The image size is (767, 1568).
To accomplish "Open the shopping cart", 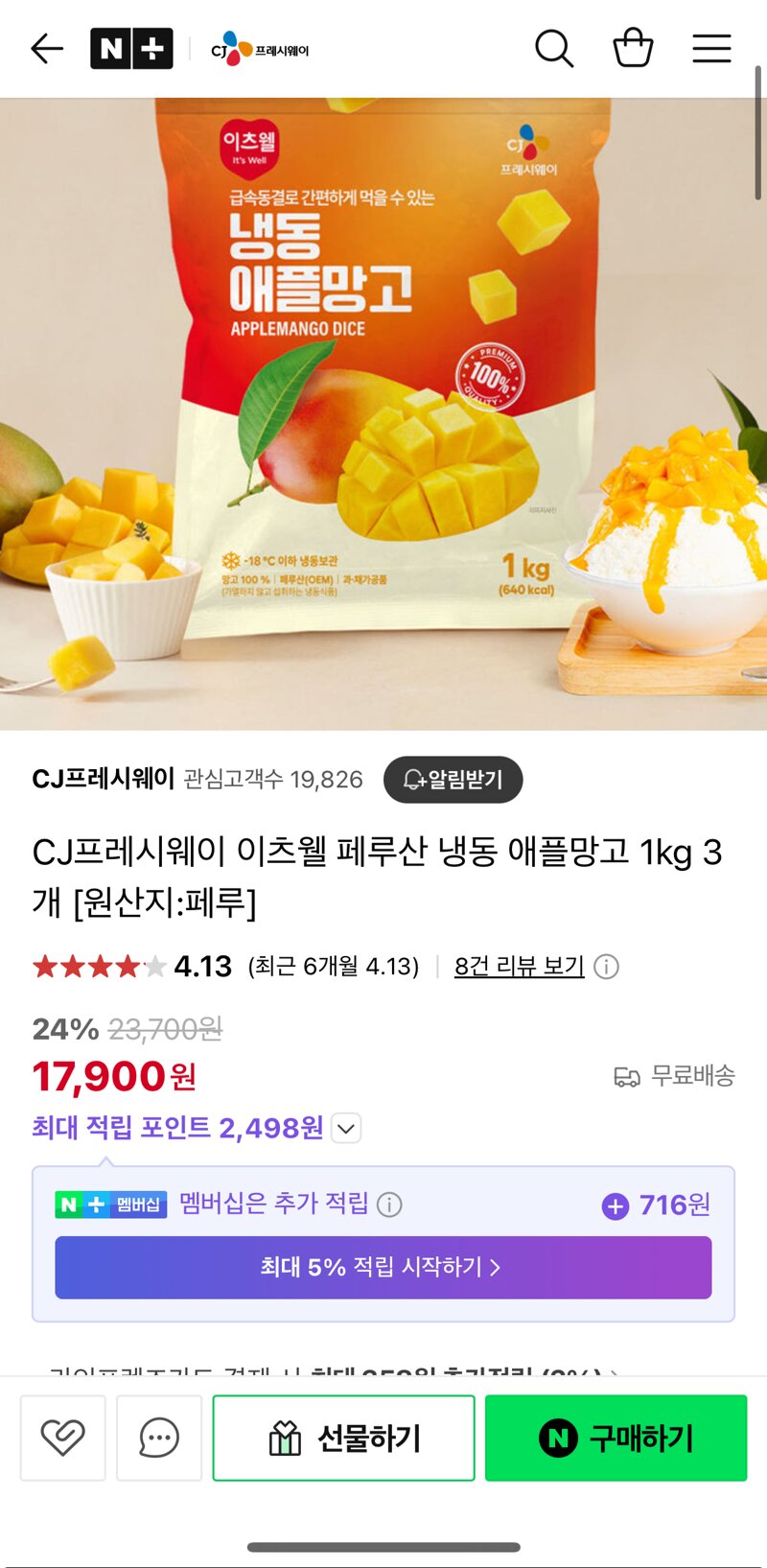I will point(633,48).
